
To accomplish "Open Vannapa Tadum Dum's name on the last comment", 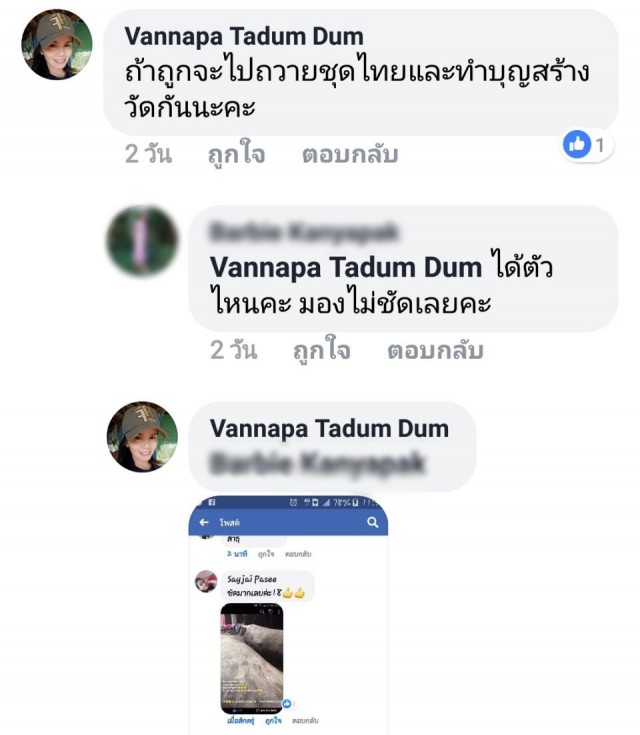I will (329, 429).
